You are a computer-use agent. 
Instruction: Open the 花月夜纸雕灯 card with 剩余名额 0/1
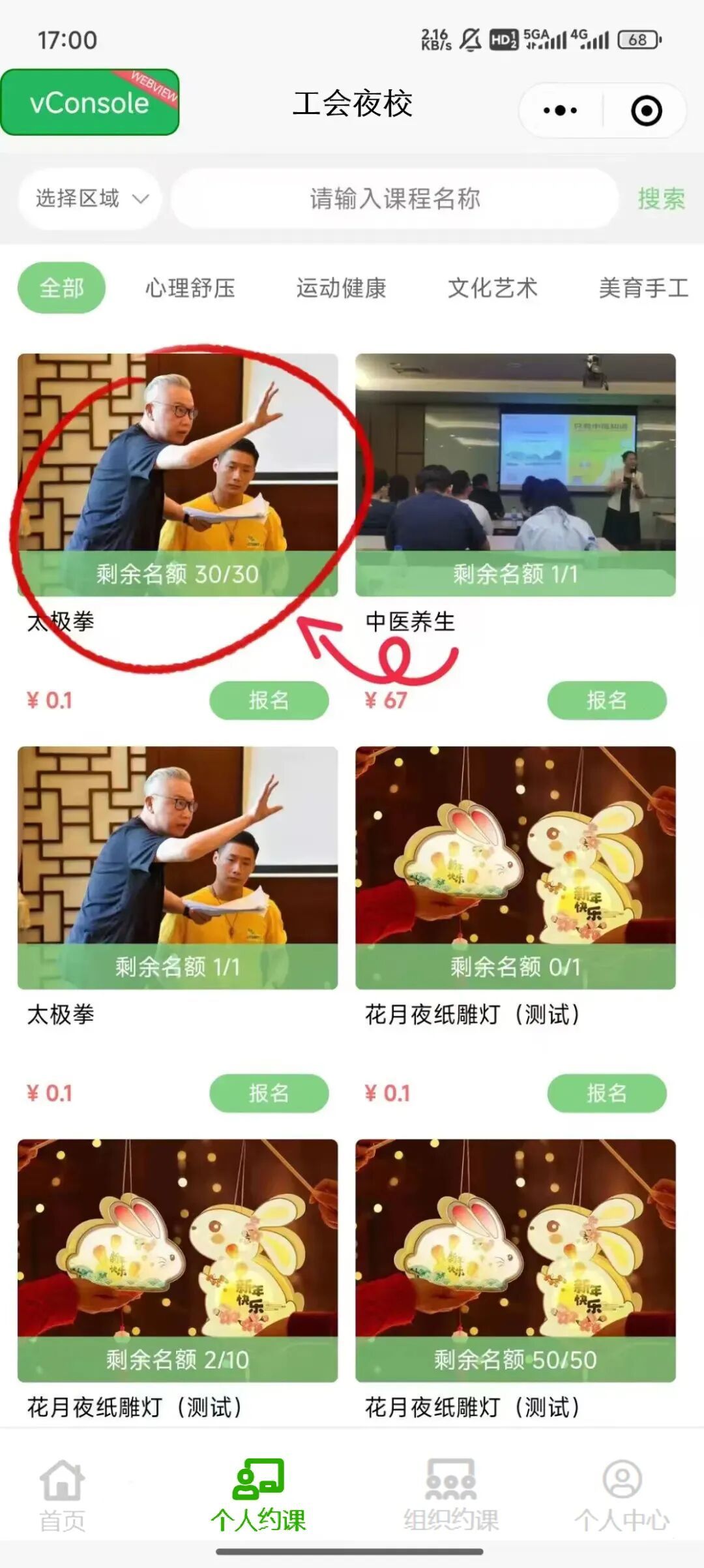pos(515,867)
